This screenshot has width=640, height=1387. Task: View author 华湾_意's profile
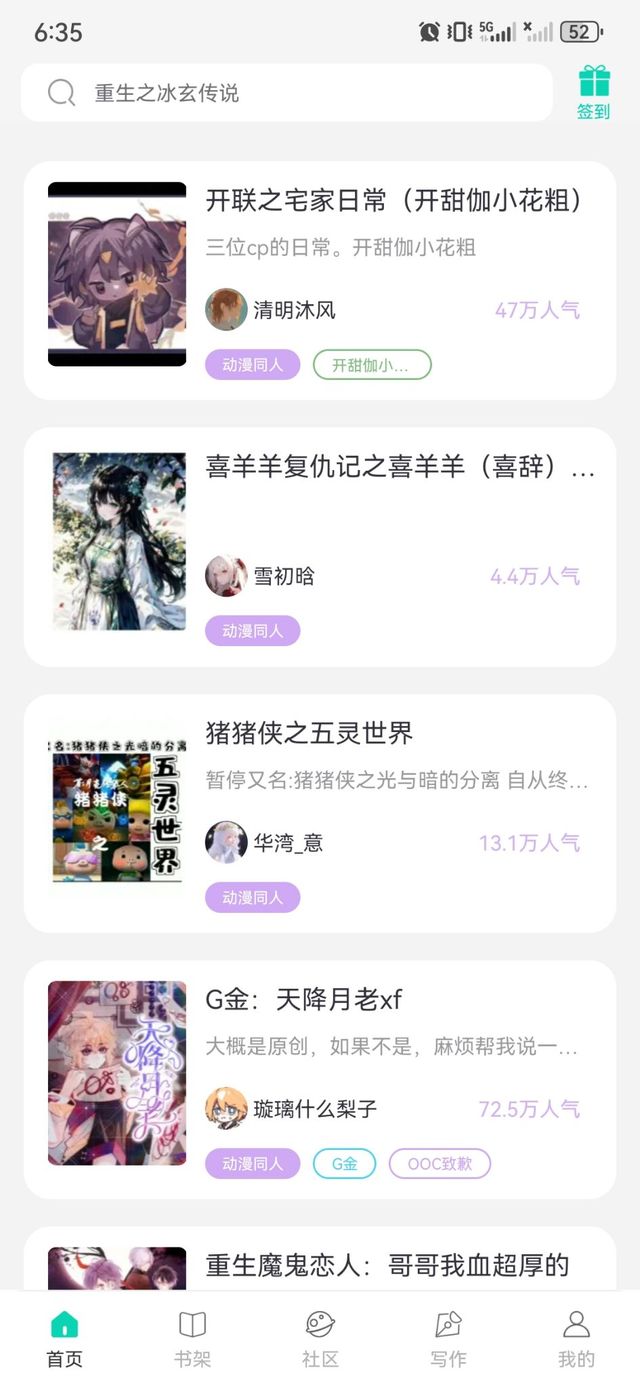coord(265,842)
